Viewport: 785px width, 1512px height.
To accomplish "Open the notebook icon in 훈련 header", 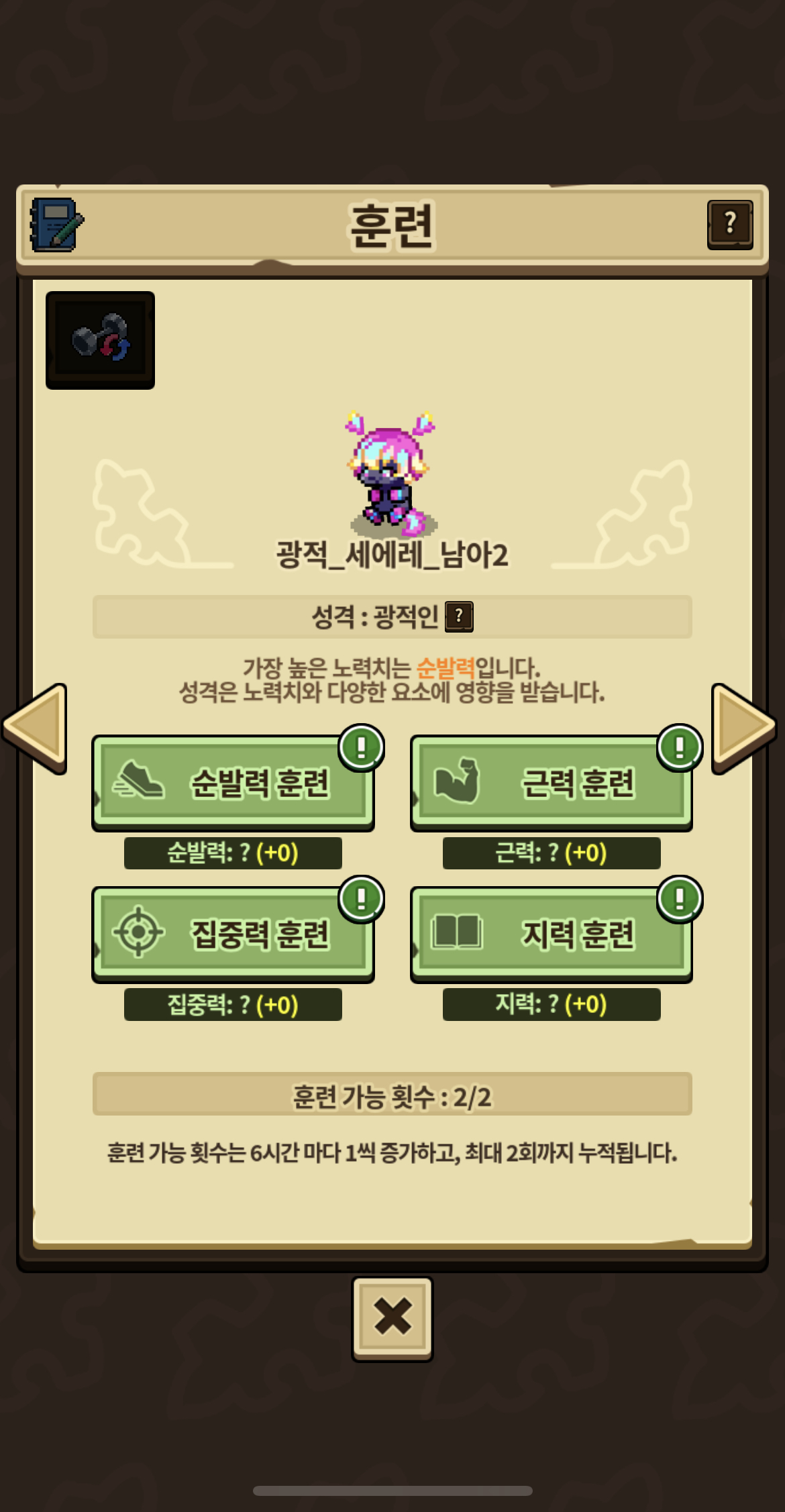I will pos(56,225).
